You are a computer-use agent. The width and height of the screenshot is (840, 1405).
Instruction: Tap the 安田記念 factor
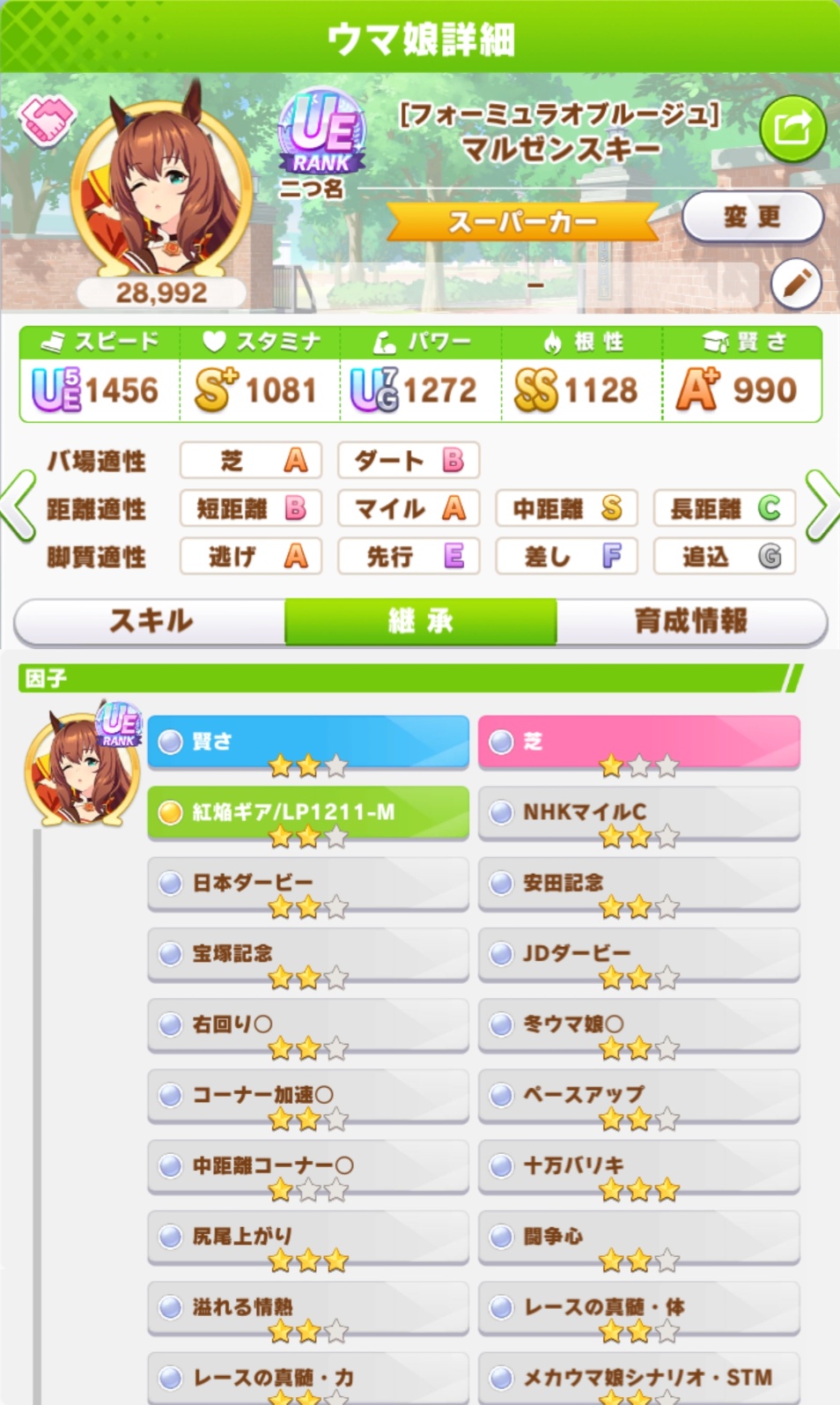click(x=638, y=883)
